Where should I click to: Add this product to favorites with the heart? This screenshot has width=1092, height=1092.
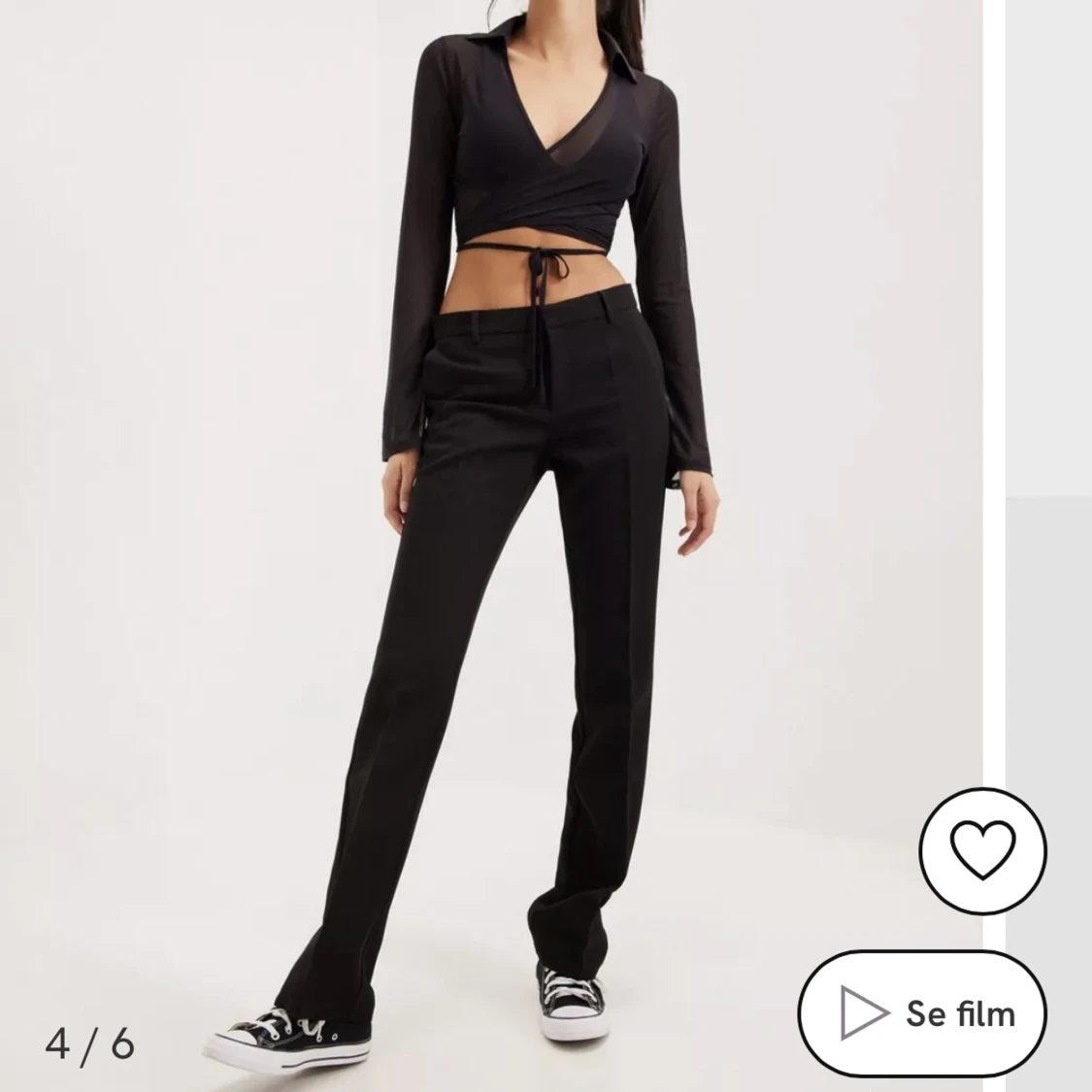(x=982, y=847)
